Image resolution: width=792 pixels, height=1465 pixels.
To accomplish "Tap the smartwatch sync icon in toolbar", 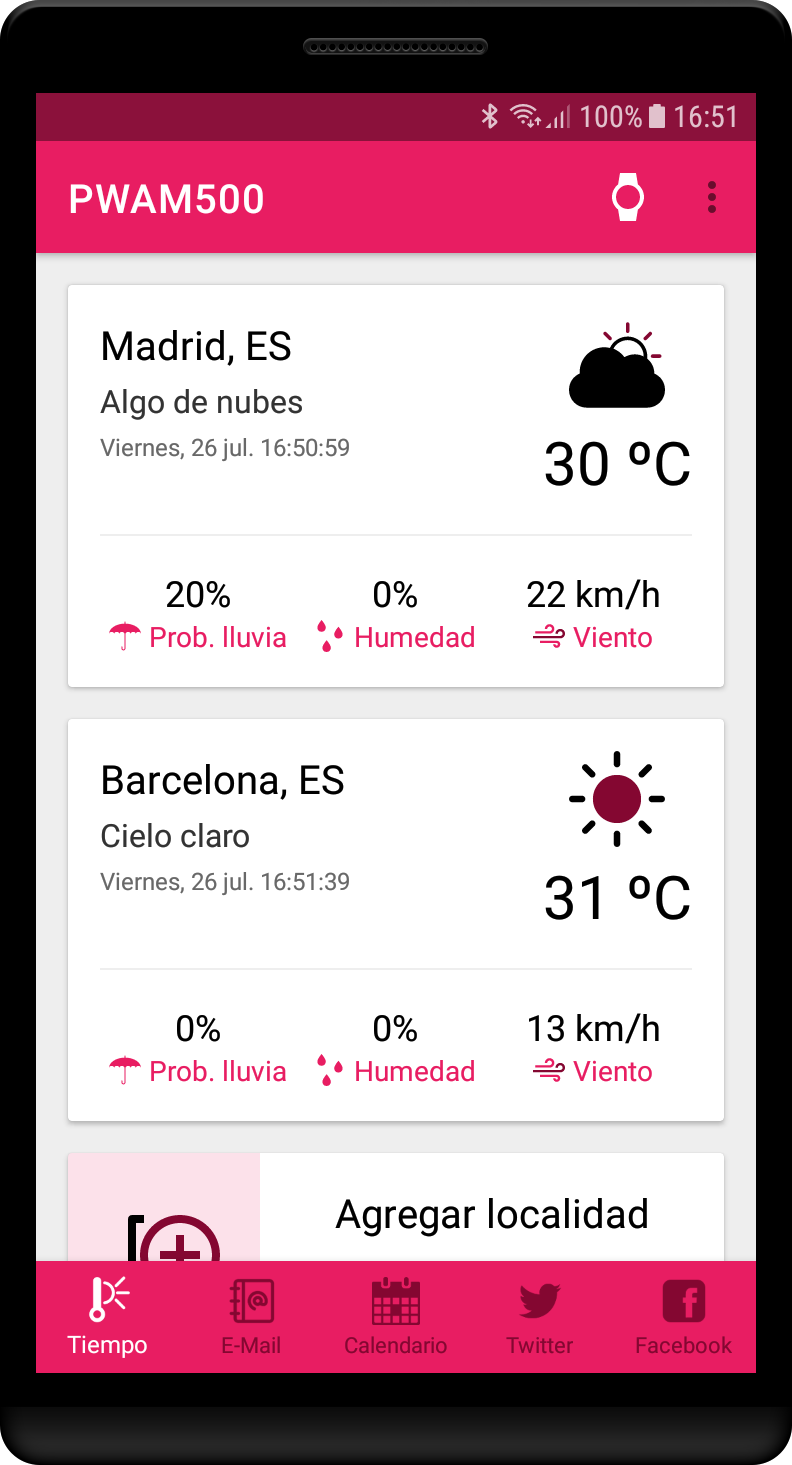I will click(627, 197).
